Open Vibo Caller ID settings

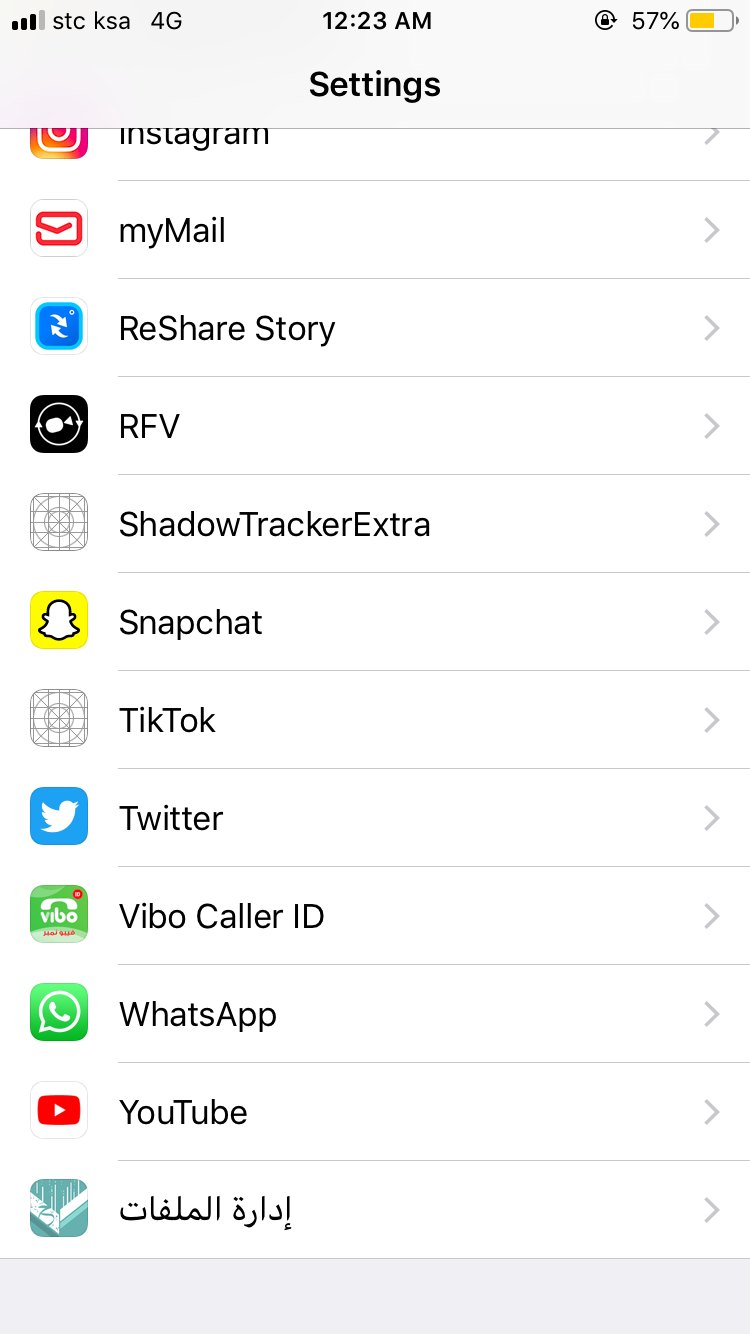coord(375,916)
